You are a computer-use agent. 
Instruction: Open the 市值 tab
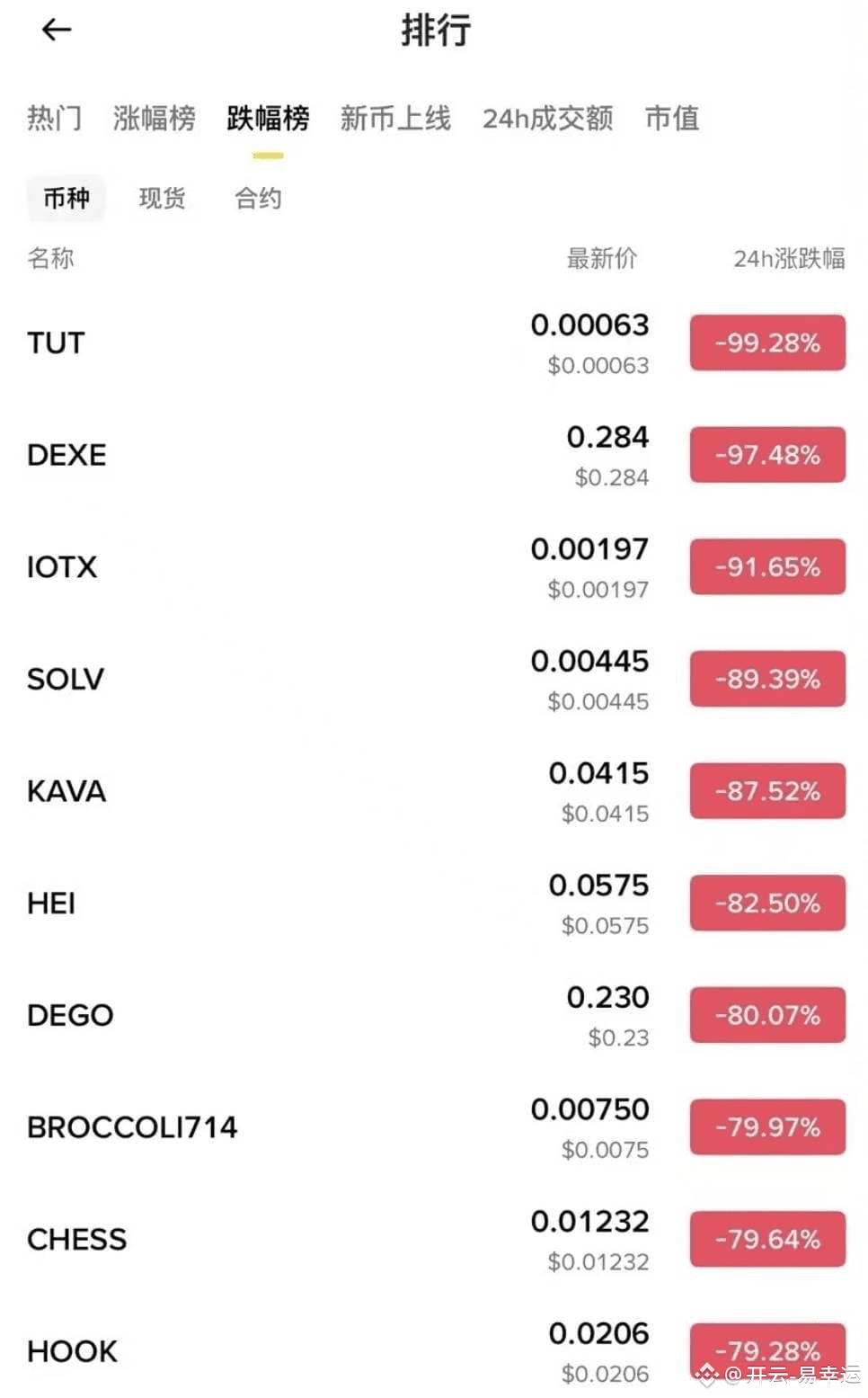coord(672,118)
